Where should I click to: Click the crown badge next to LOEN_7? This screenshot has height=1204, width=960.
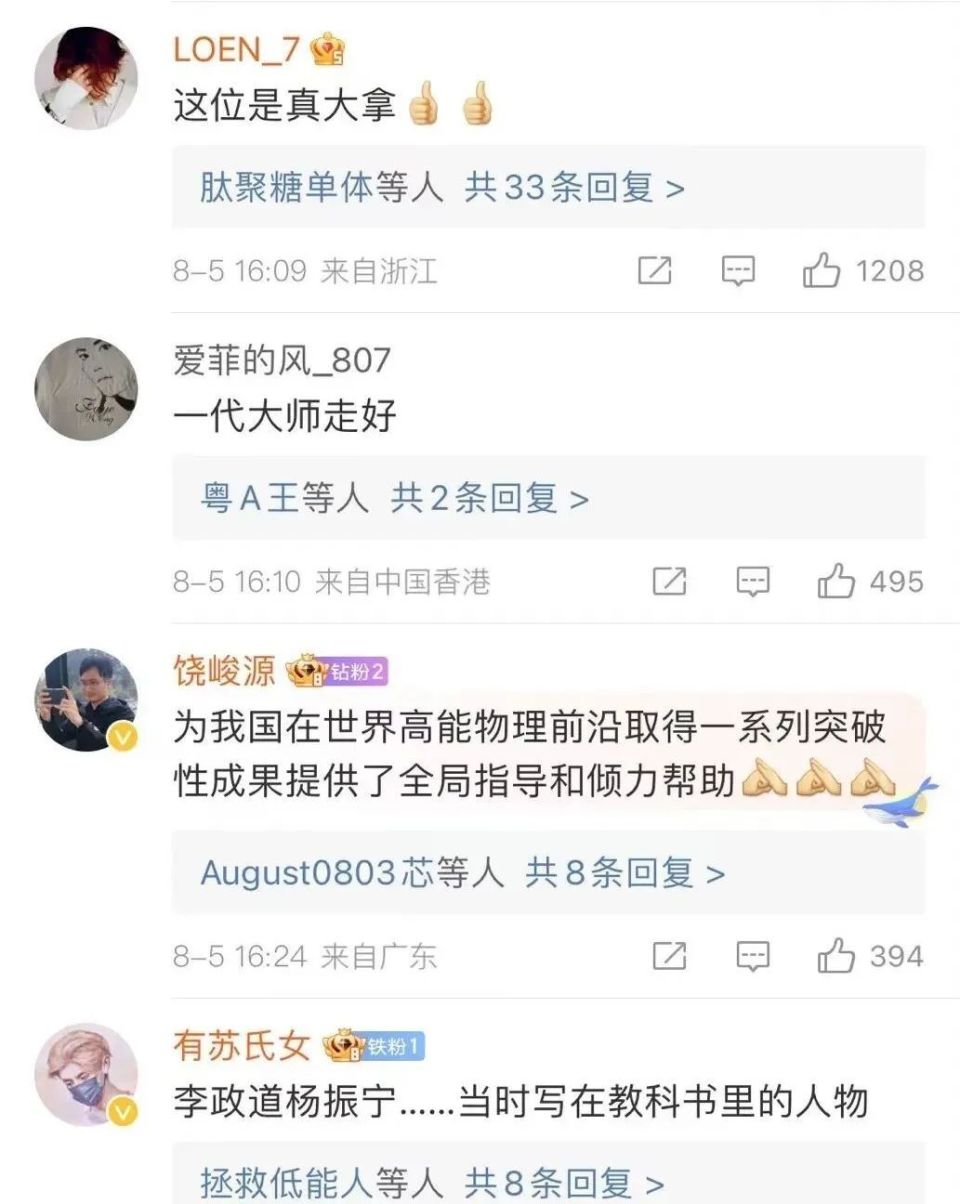click(327, 46)
